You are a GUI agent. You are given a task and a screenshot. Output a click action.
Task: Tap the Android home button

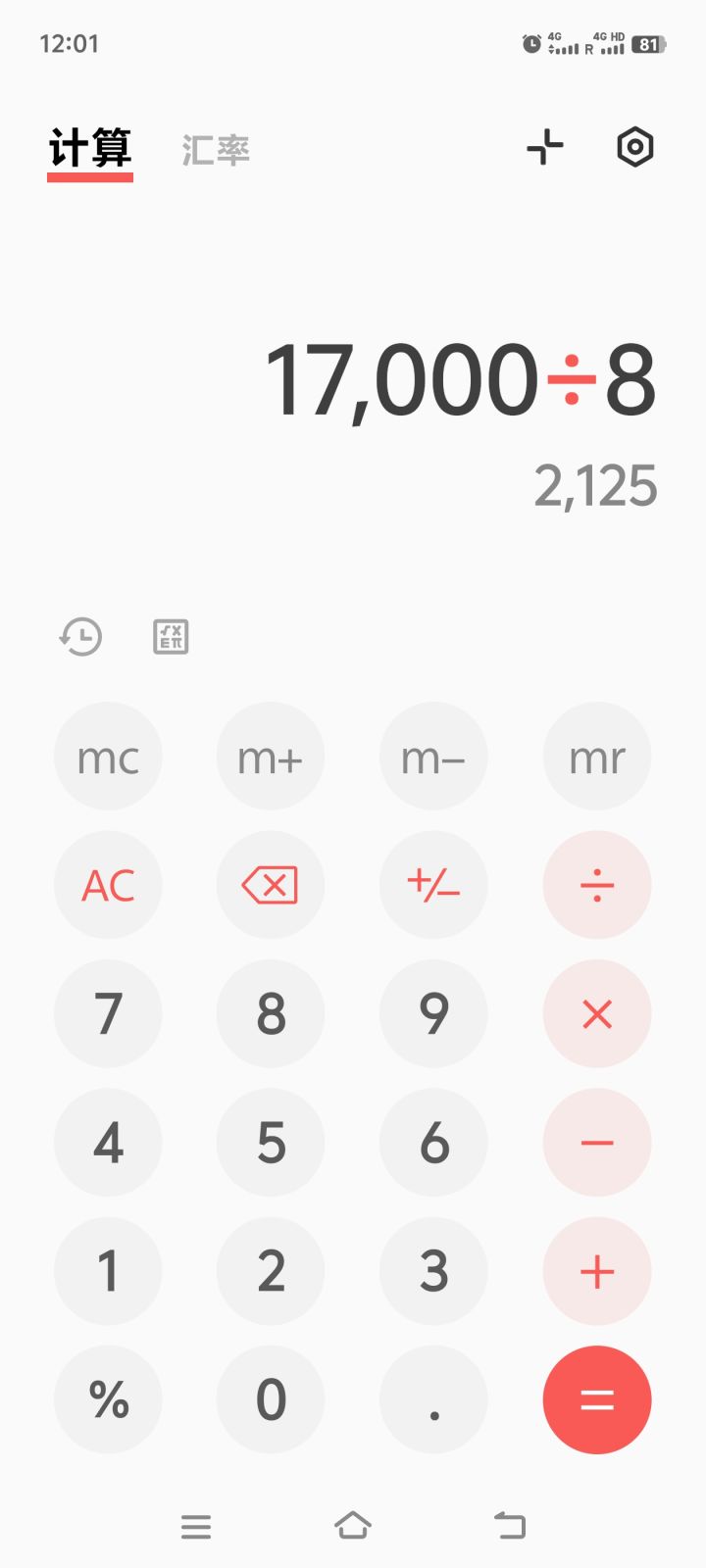(x=353, y=1526)
